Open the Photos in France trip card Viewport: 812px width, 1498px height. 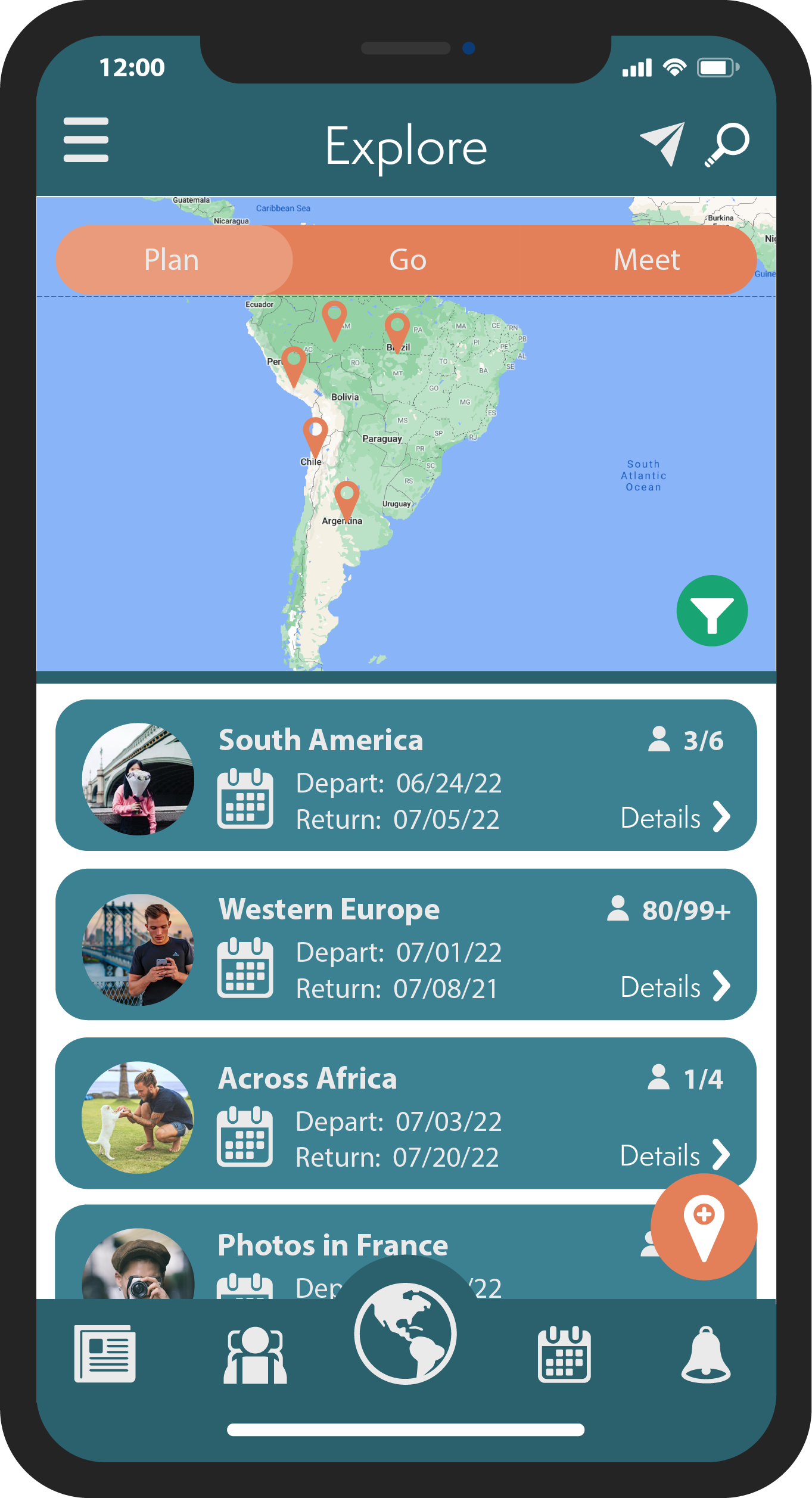tap(334, 1245)
